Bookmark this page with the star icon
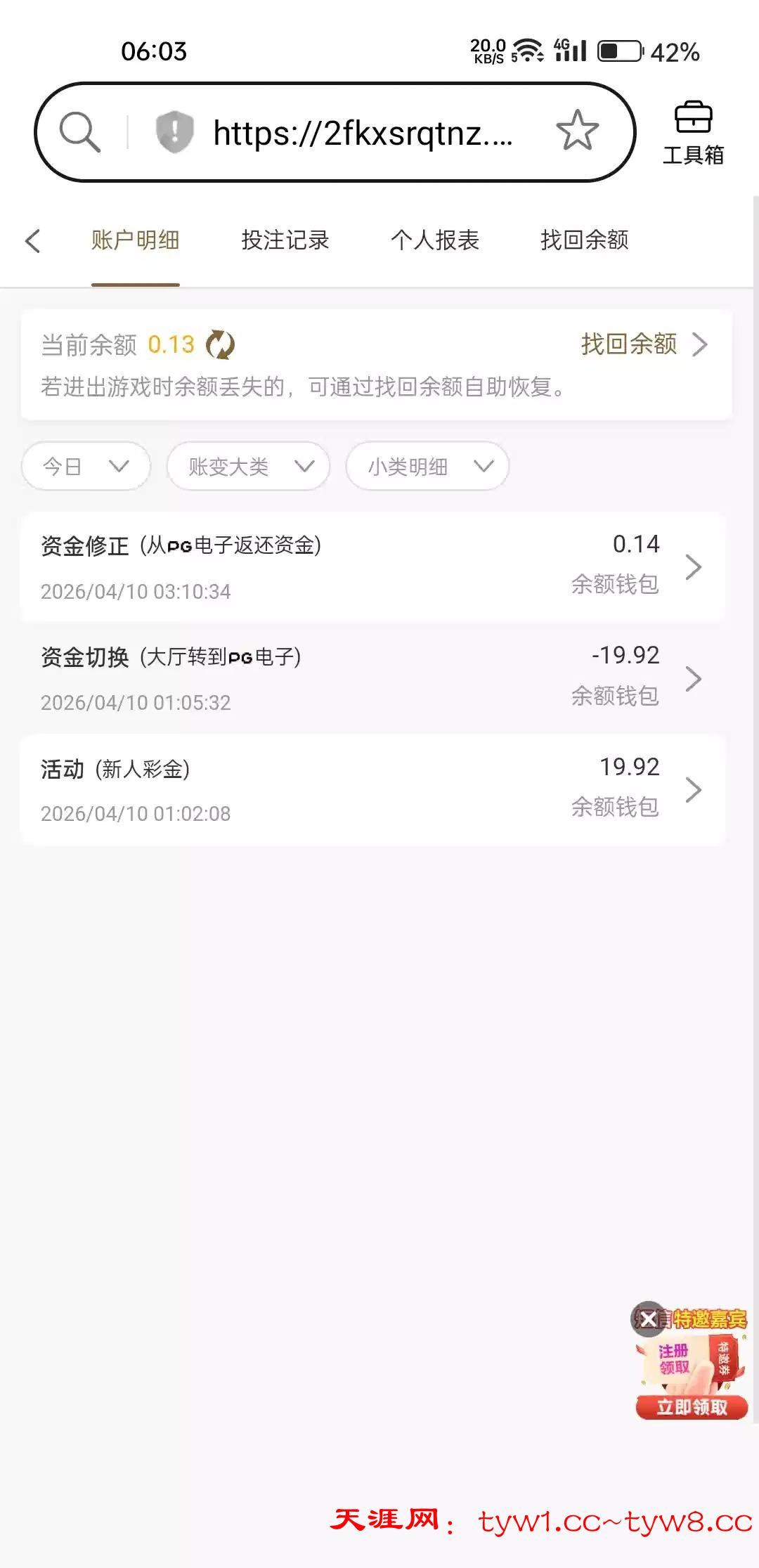The width and height of the screenshot is (759, 1568). click(577, 131)
